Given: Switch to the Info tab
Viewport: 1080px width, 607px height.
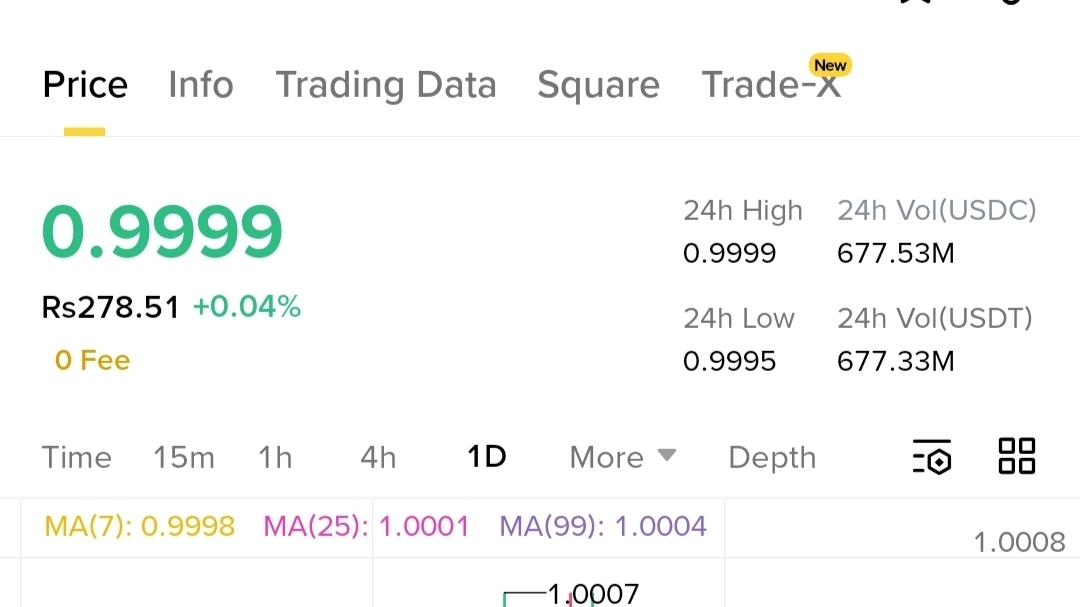Looking at the screenshot, I should coord(201,85).
